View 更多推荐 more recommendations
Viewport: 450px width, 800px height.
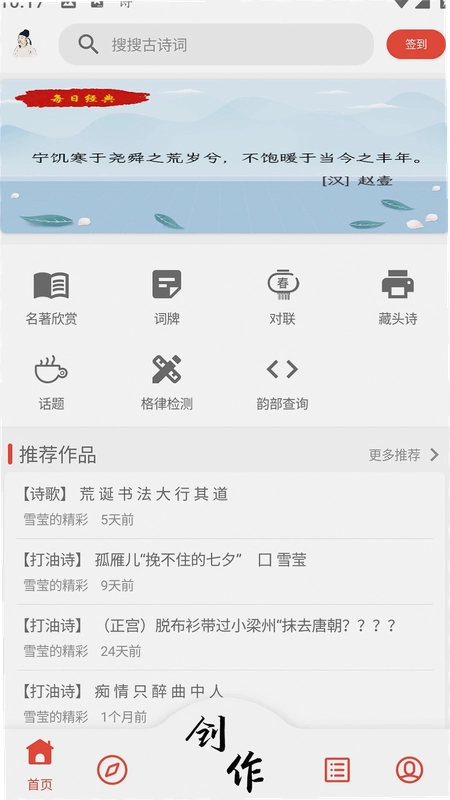pyautogui.click(x=404, y=455)
